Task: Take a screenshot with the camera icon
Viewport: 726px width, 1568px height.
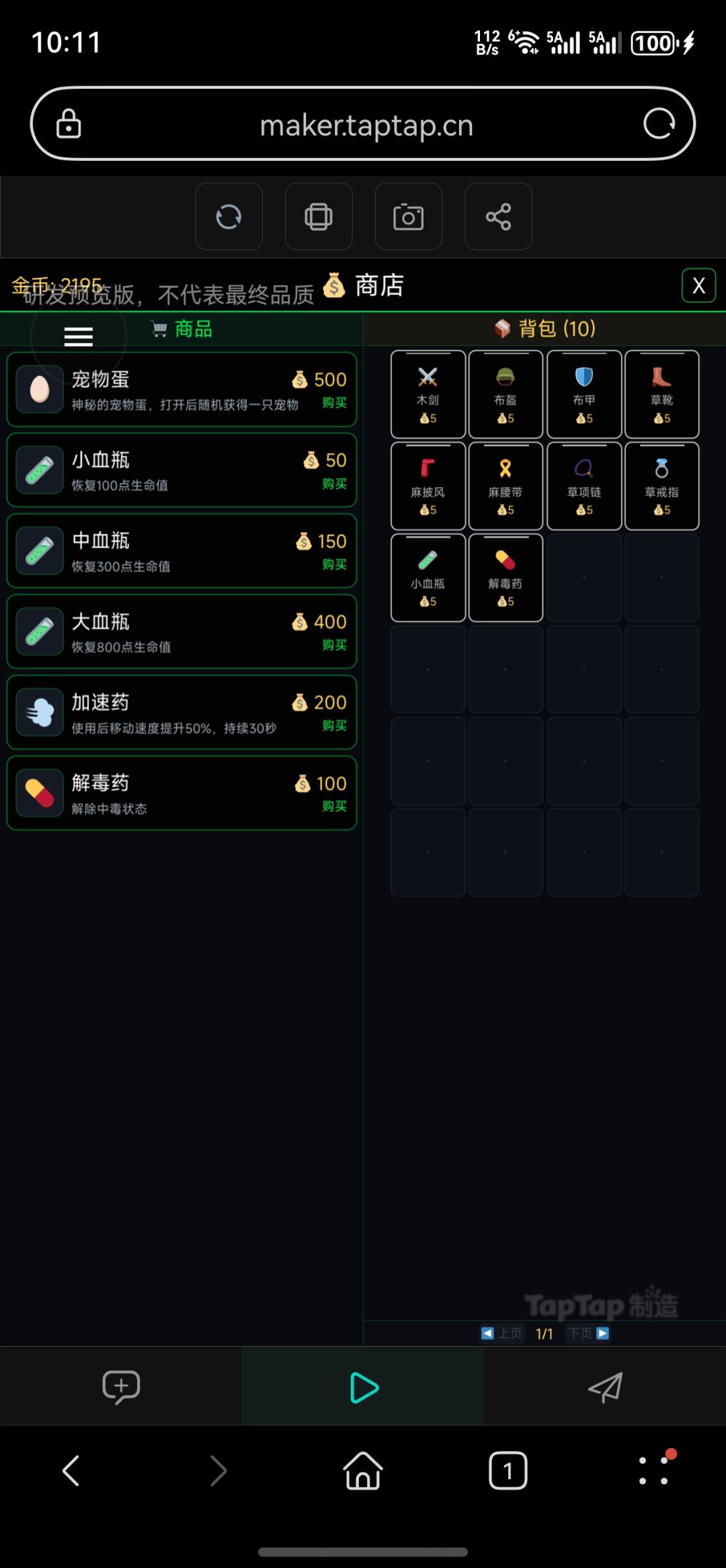Action: (408, 217)
